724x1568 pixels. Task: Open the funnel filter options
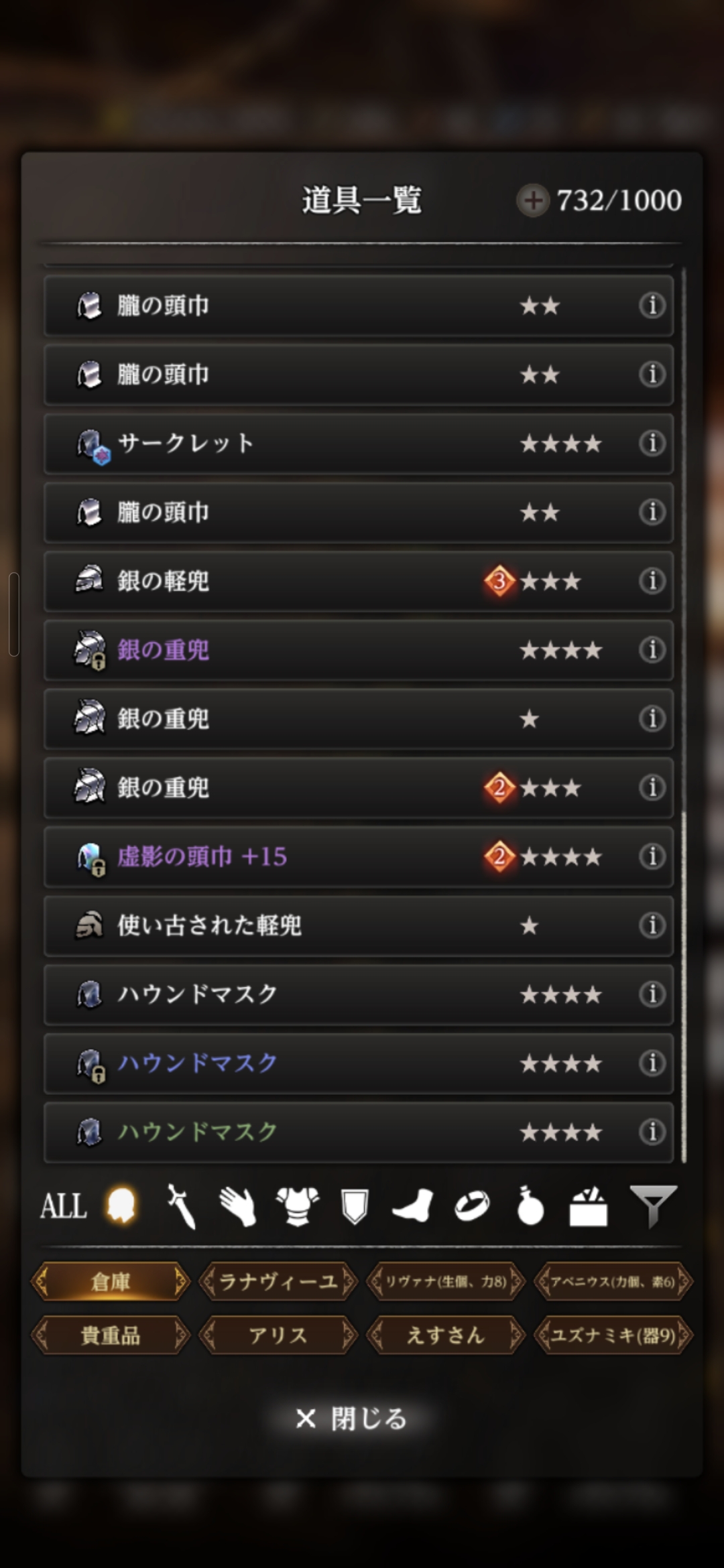pyautogui.click(x=653, y=1206)
